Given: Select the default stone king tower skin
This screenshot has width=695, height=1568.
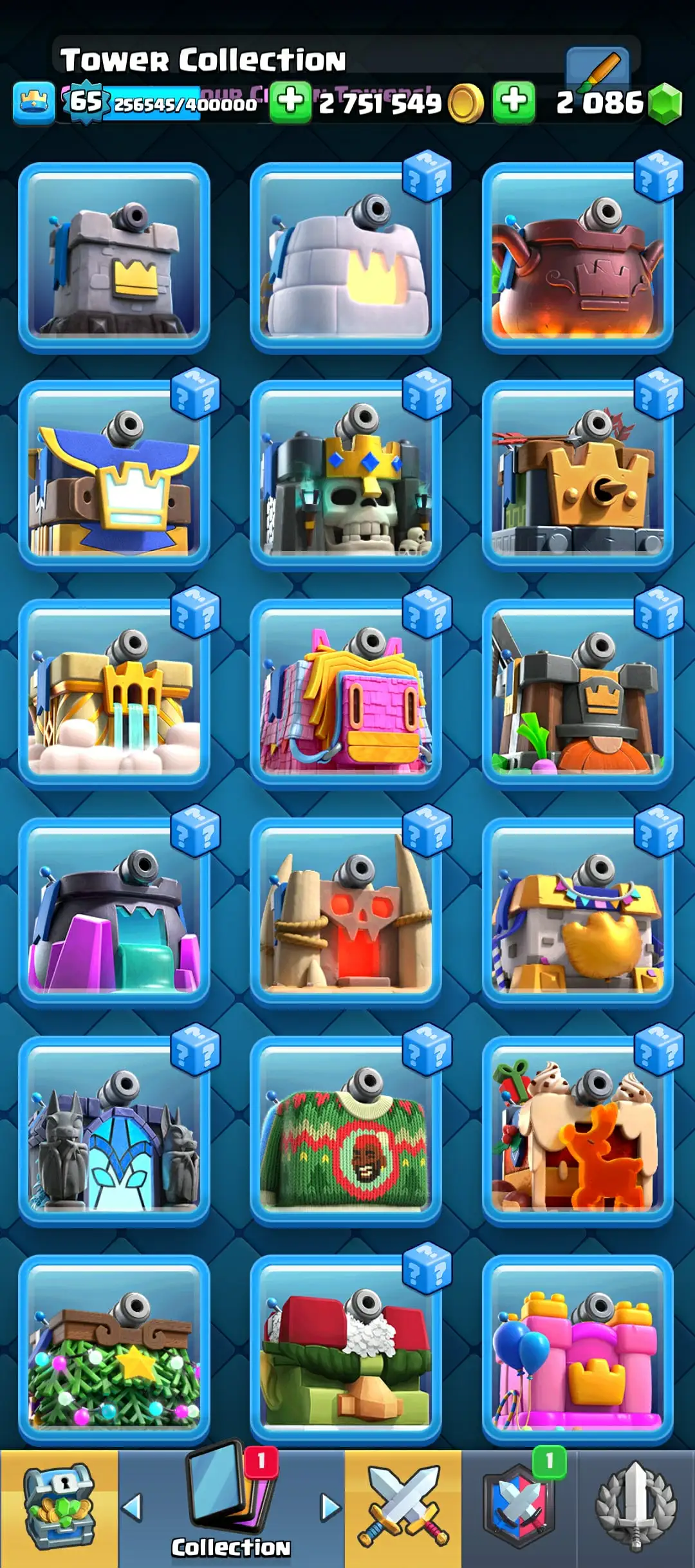Looking at the screenshot, I should (115, 257).
